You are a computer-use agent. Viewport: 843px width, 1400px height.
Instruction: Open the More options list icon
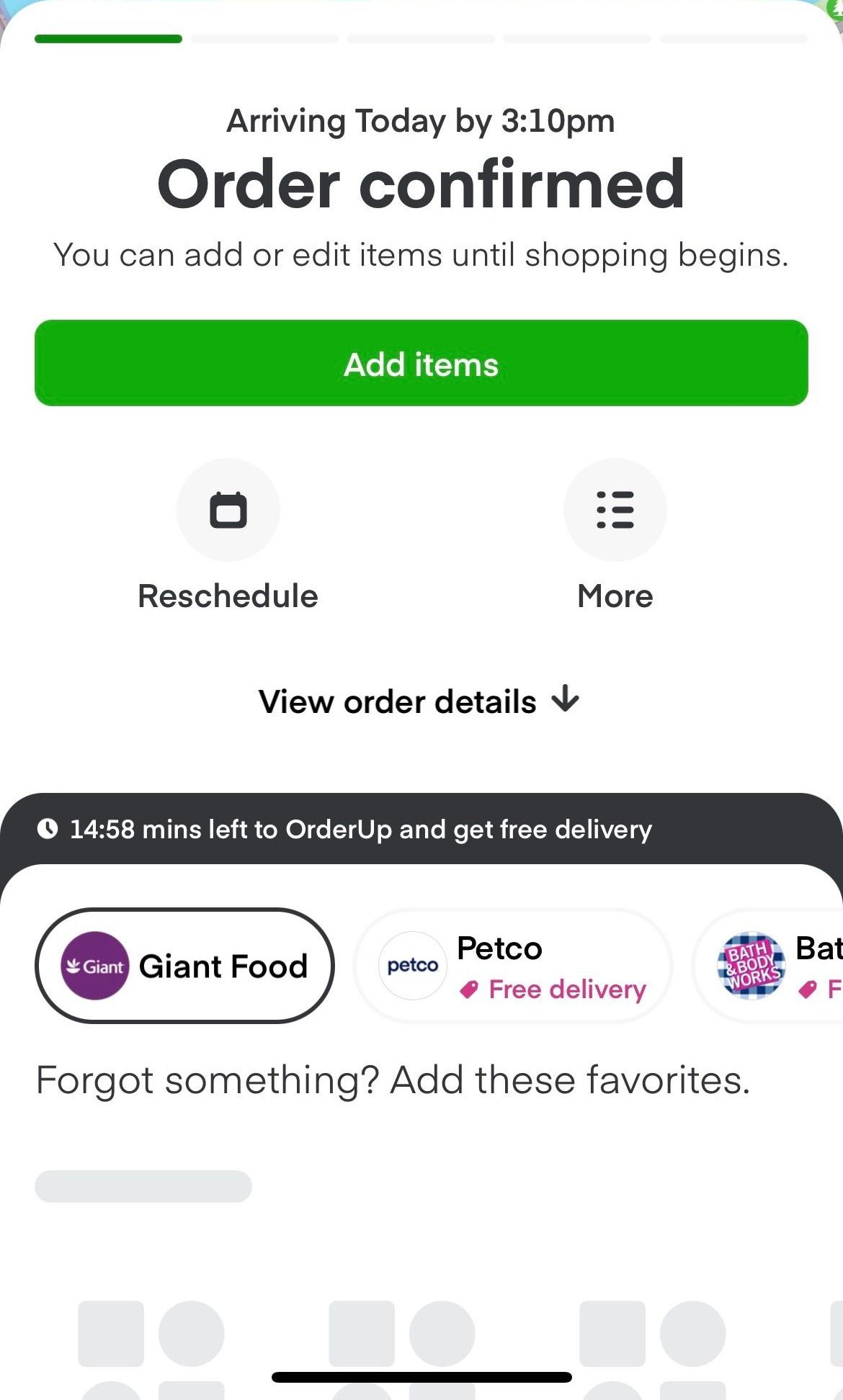coord(614,509)
